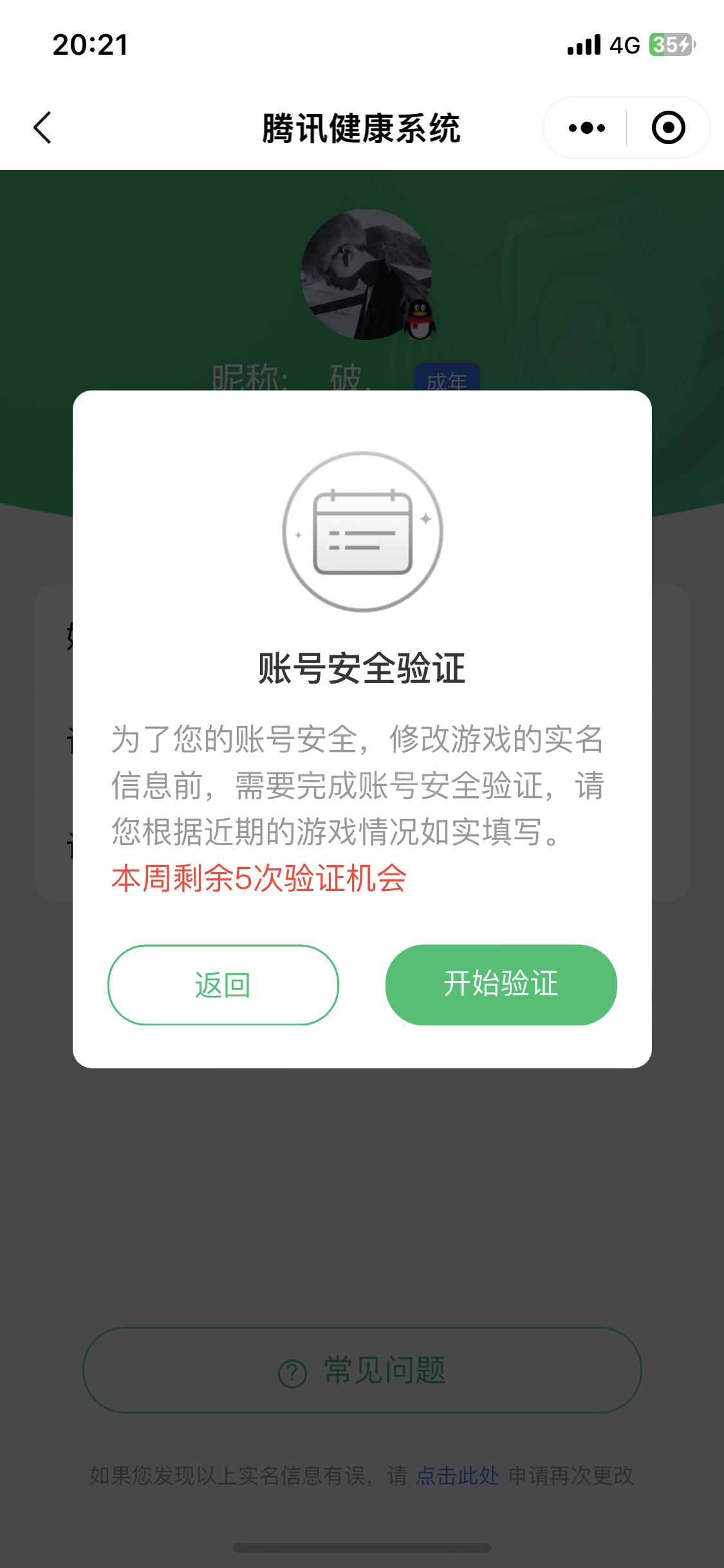This screenshot has height=1568, width=724.
Task: Tap 返回 to dismiss the dialog
Action: pyautogui.click(x=223, y=984)
